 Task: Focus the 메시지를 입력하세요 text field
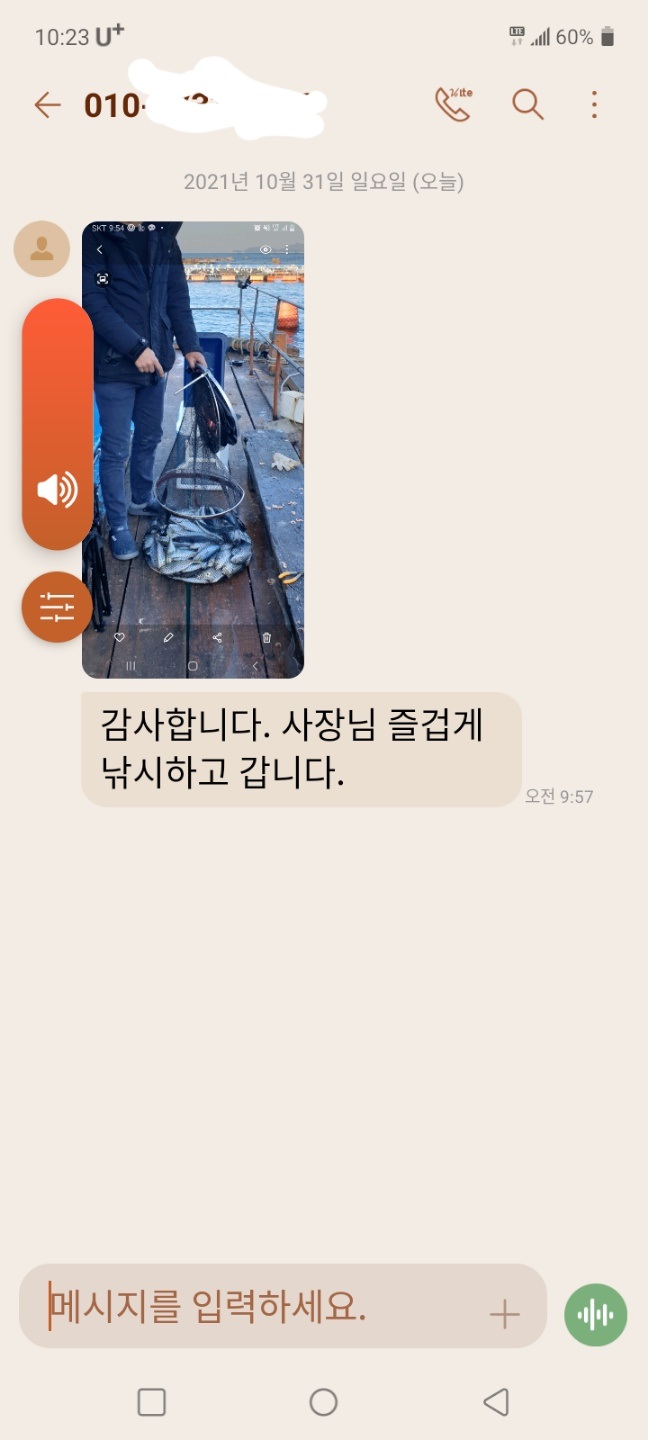tap(260, 1306)
